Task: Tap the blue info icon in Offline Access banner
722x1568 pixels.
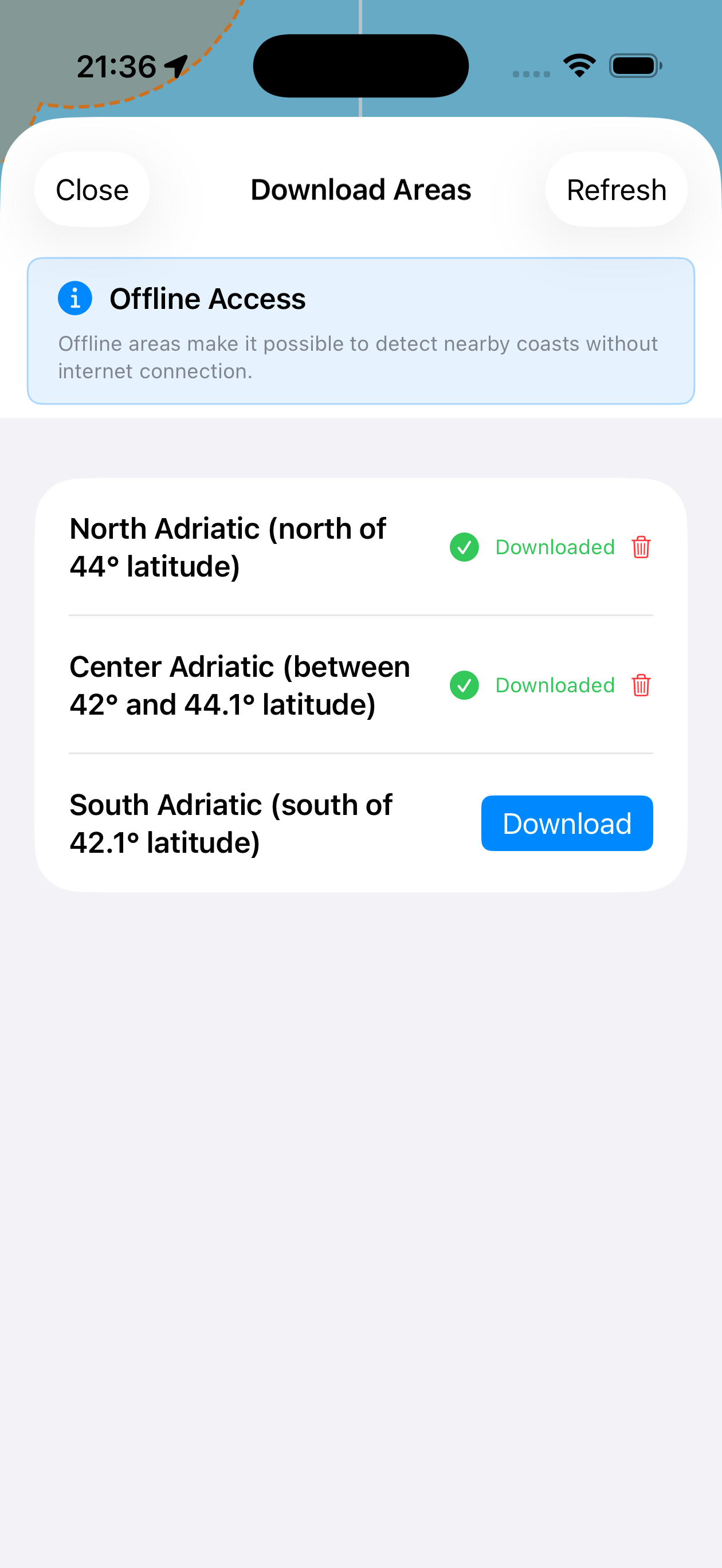Action: point(74,297)
